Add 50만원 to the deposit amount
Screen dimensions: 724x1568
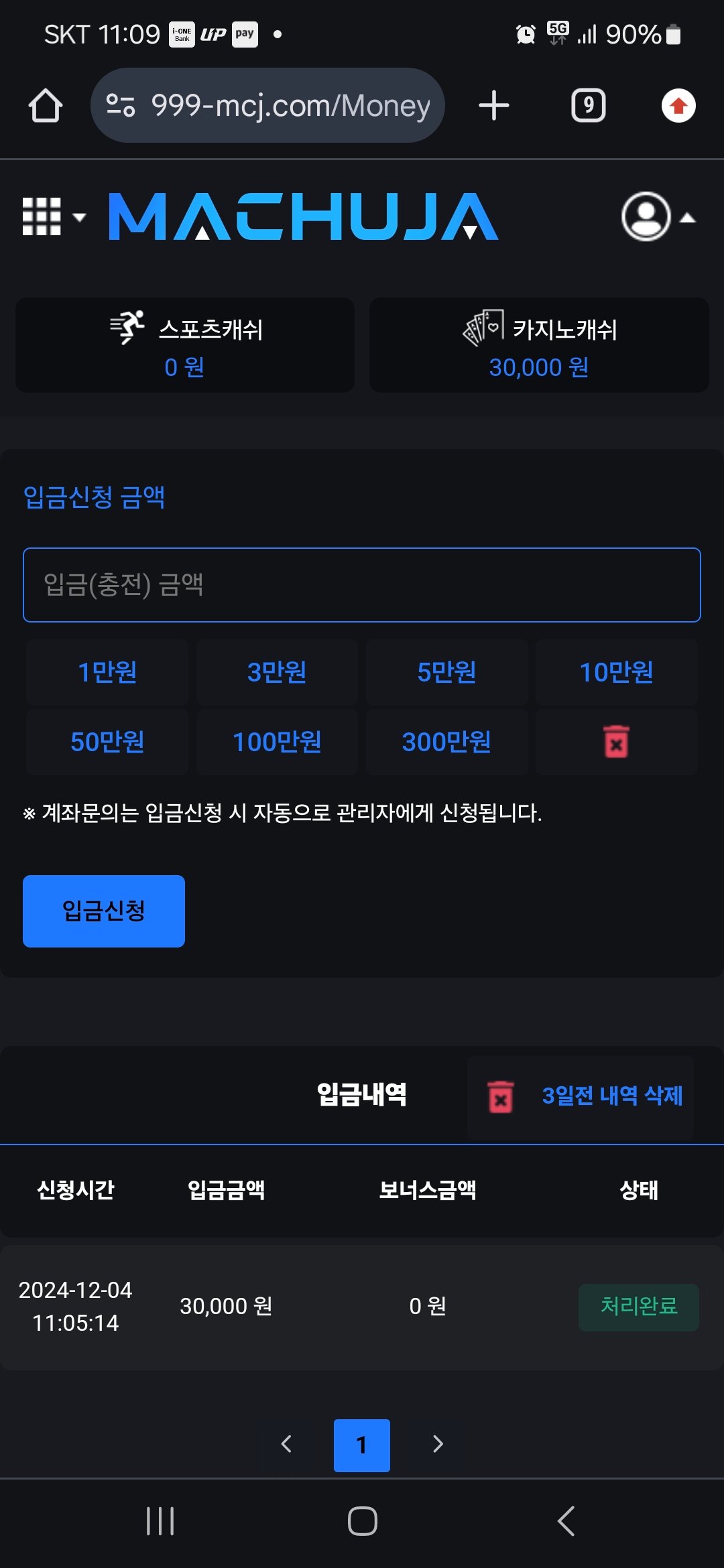107,742
